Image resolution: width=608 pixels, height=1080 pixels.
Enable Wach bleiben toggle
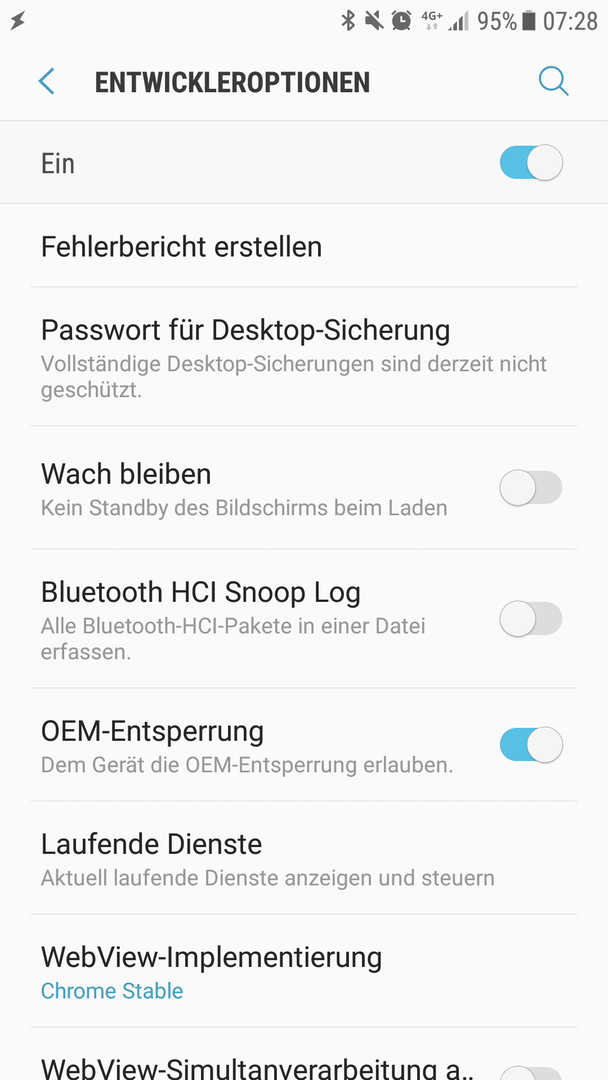(x=531, y=488)
